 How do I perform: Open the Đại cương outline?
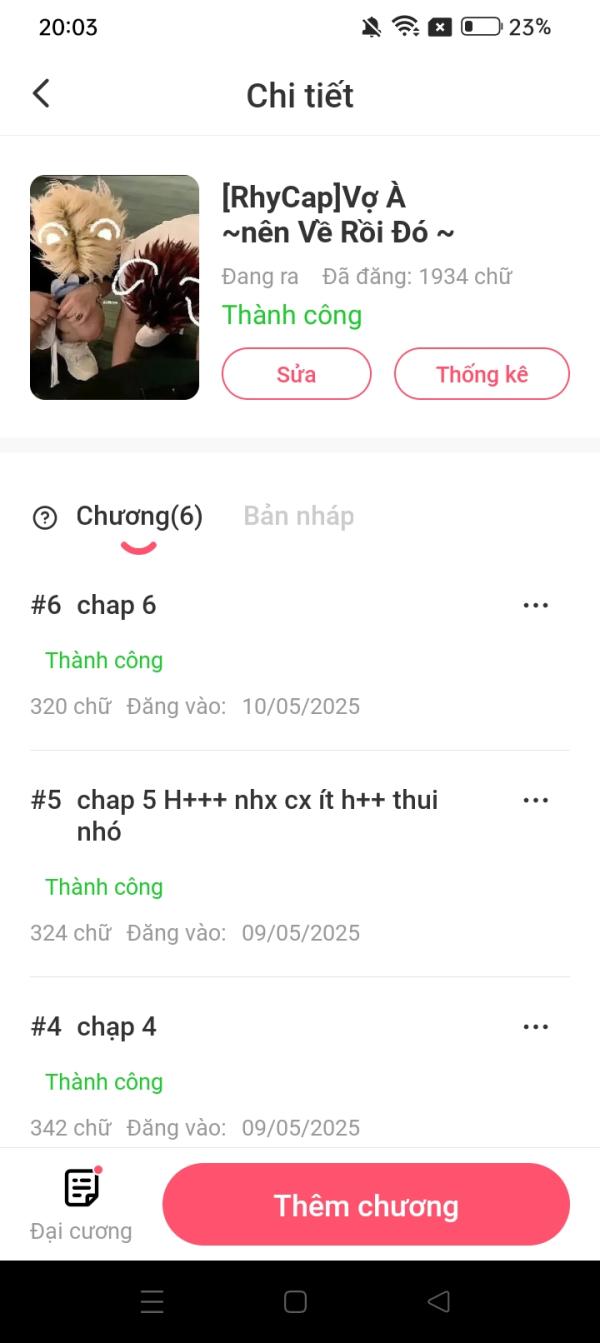coord(81,1204)
